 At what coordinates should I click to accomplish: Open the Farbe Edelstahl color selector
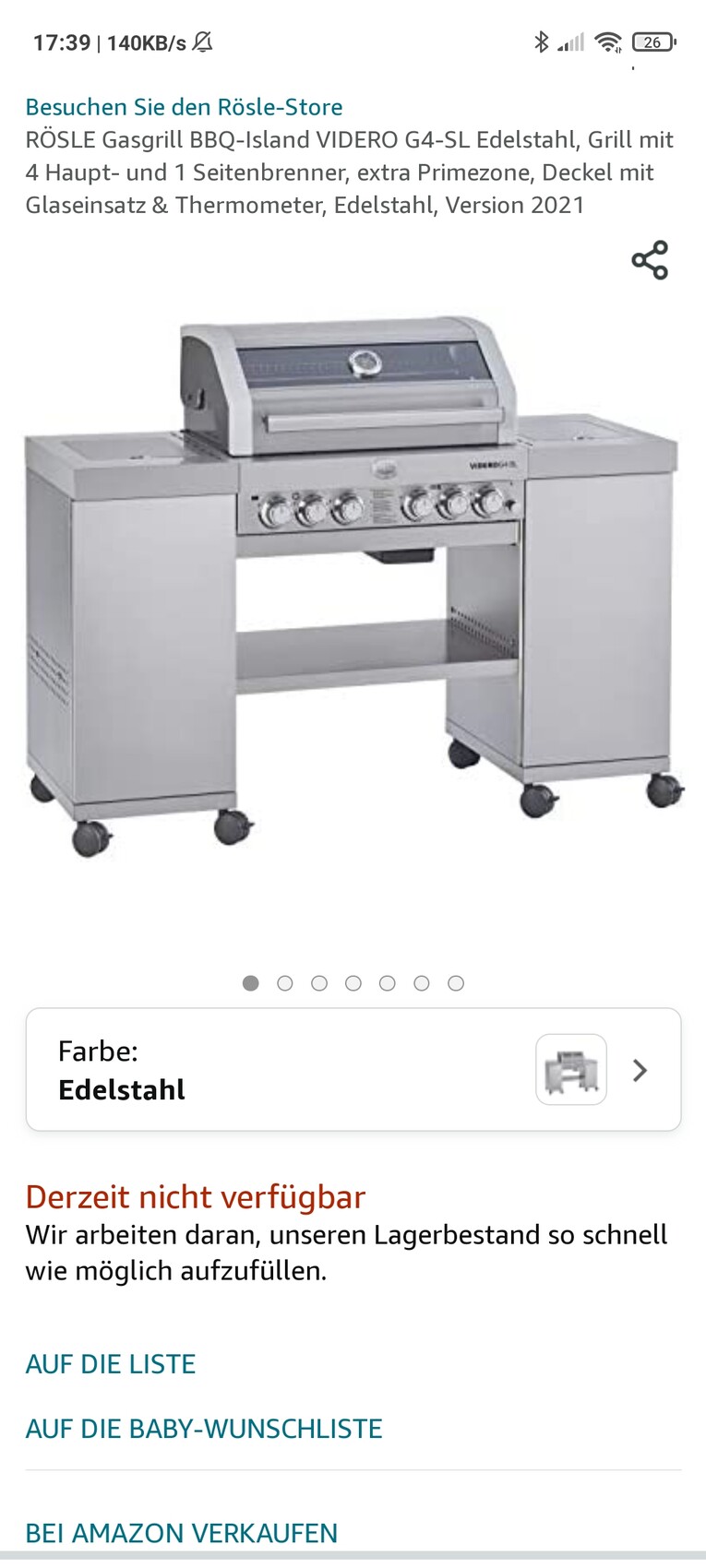coord(353,1070)
